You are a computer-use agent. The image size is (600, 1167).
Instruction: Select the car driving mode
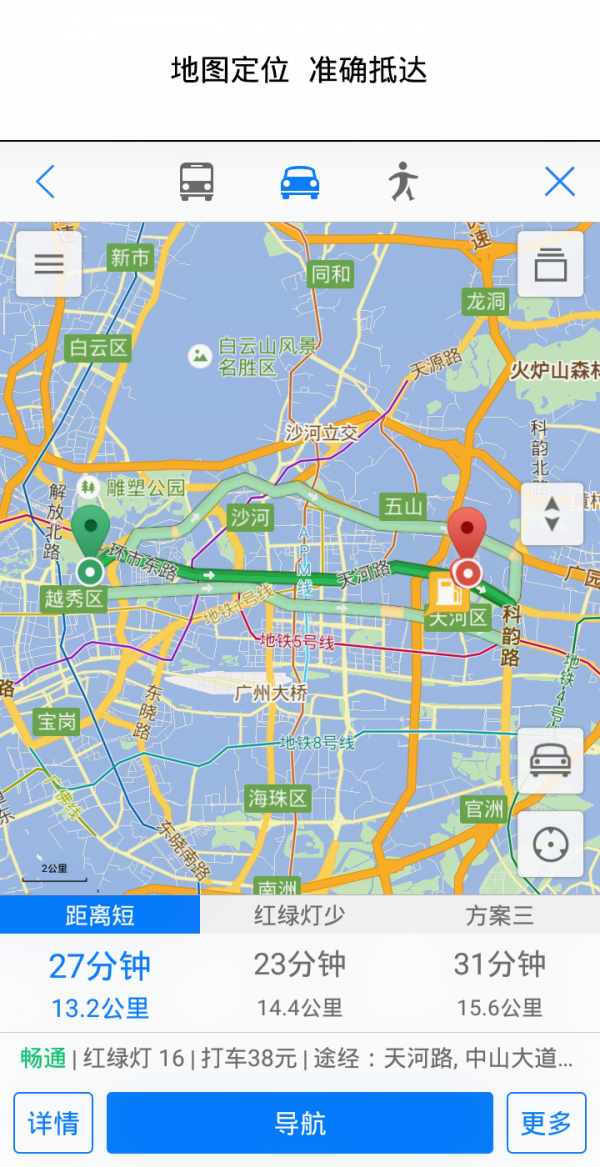(299, 182)
